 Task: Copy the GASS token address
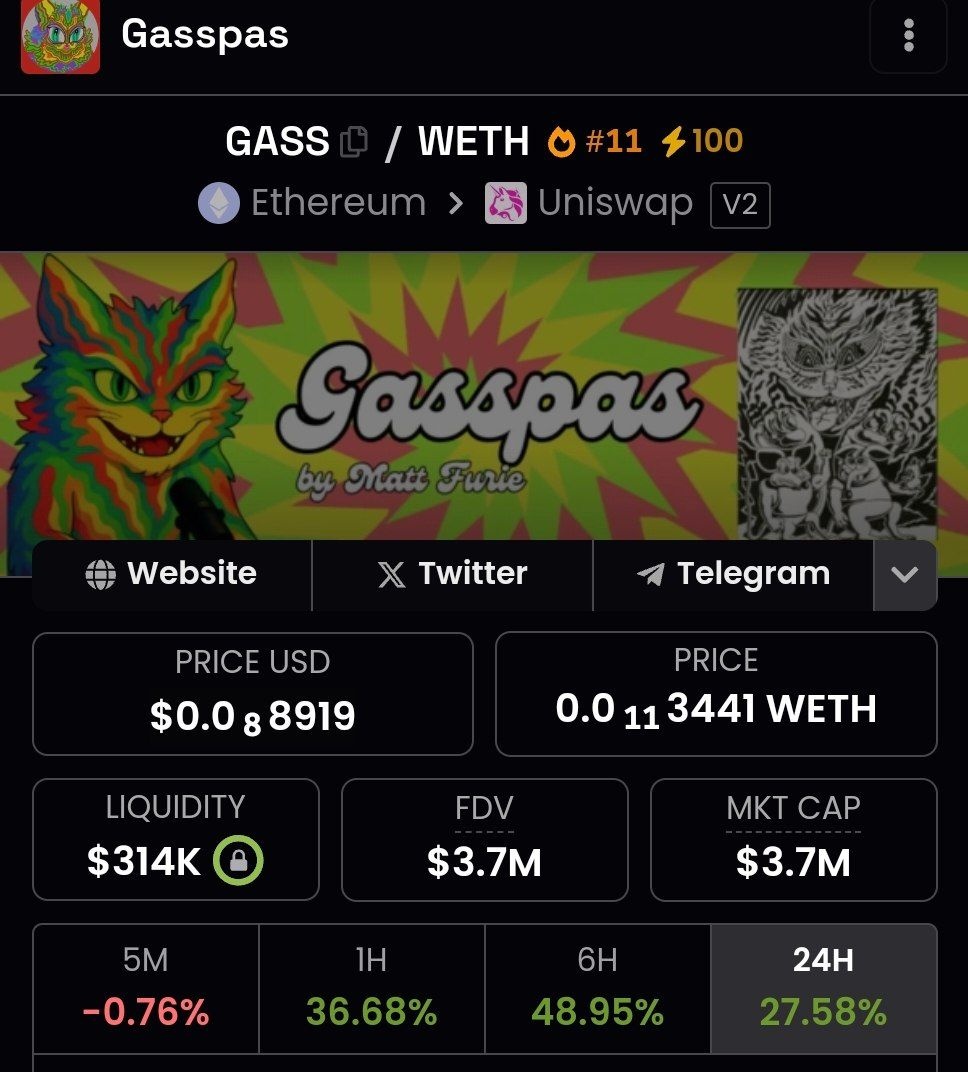[354, 142]
